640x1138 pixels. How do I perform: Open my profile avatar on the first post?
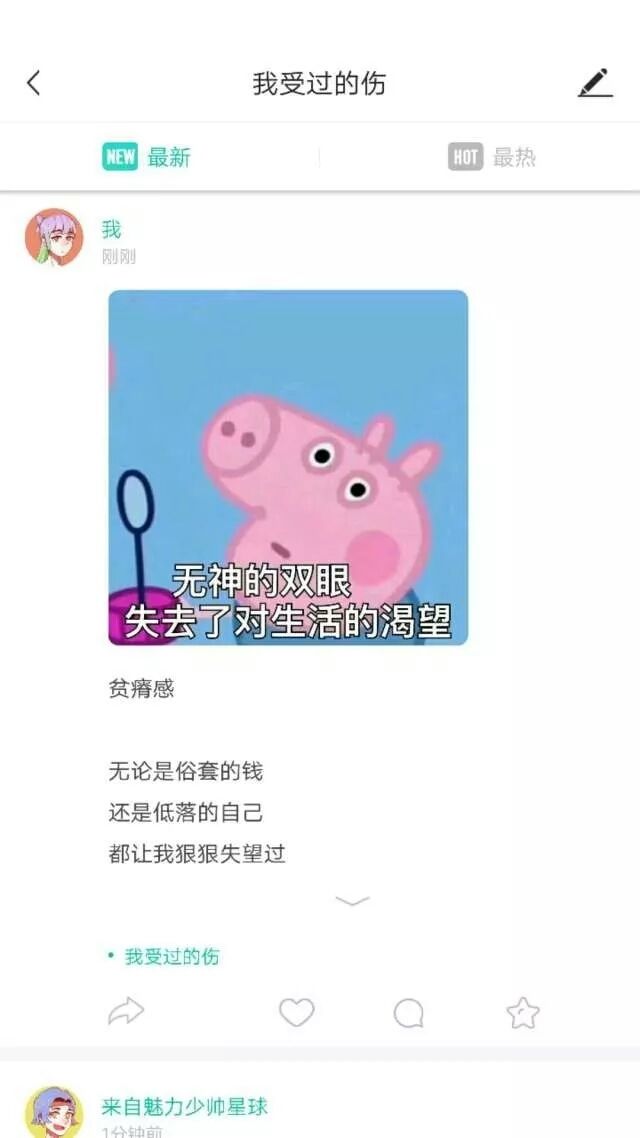point(54,238)
